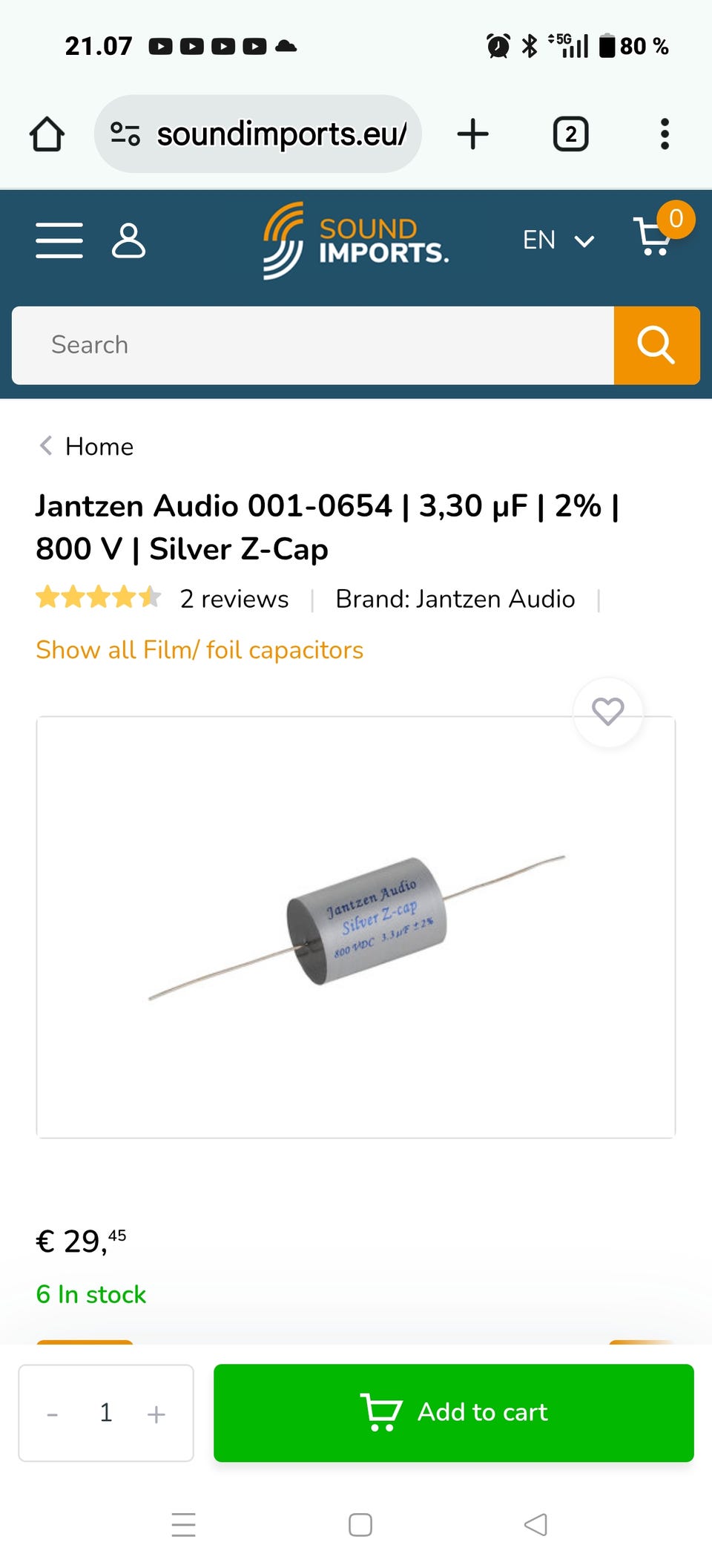Enlarge the Silver Z-Cap product image
The image size is (712, 1568).
click(356, 926)
